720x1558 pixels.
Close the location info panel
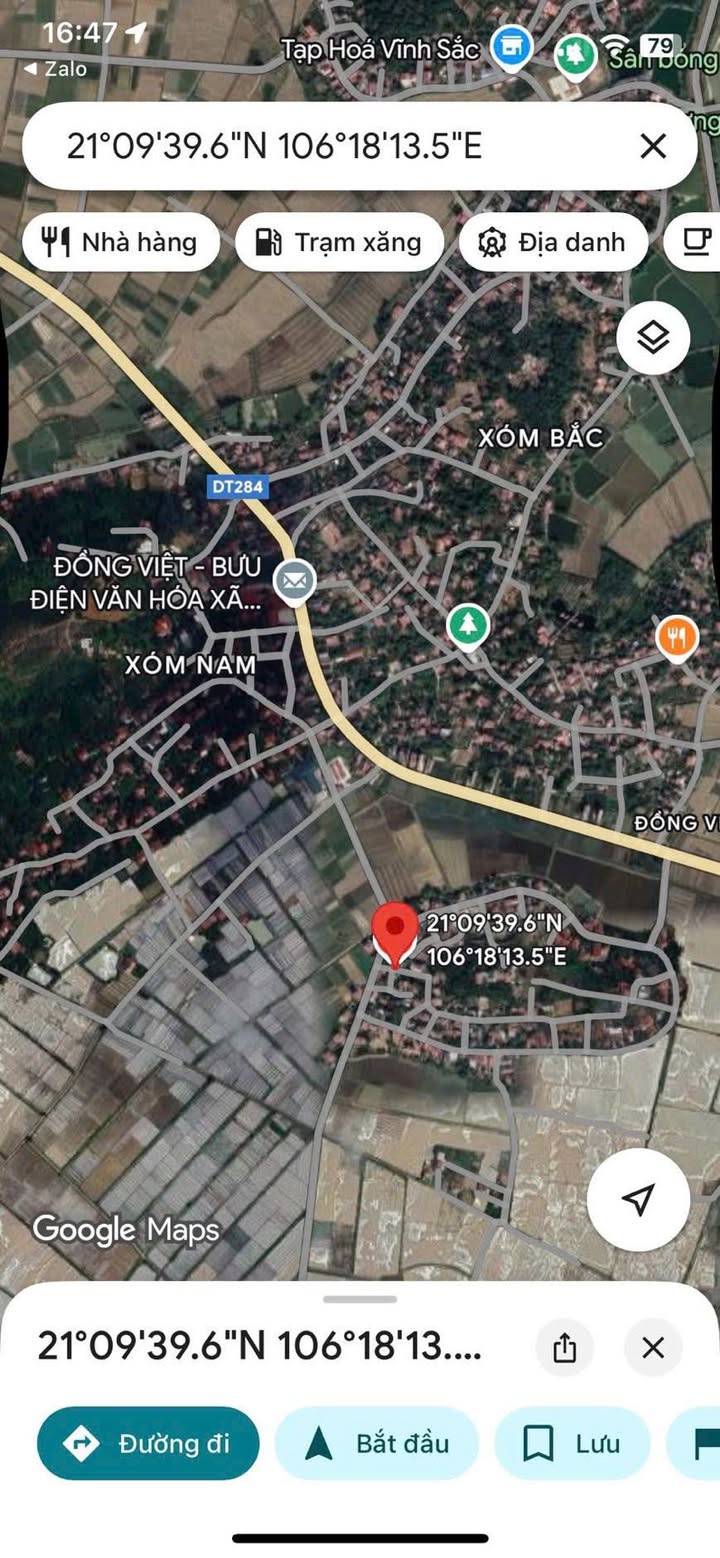click(653, 1347)
